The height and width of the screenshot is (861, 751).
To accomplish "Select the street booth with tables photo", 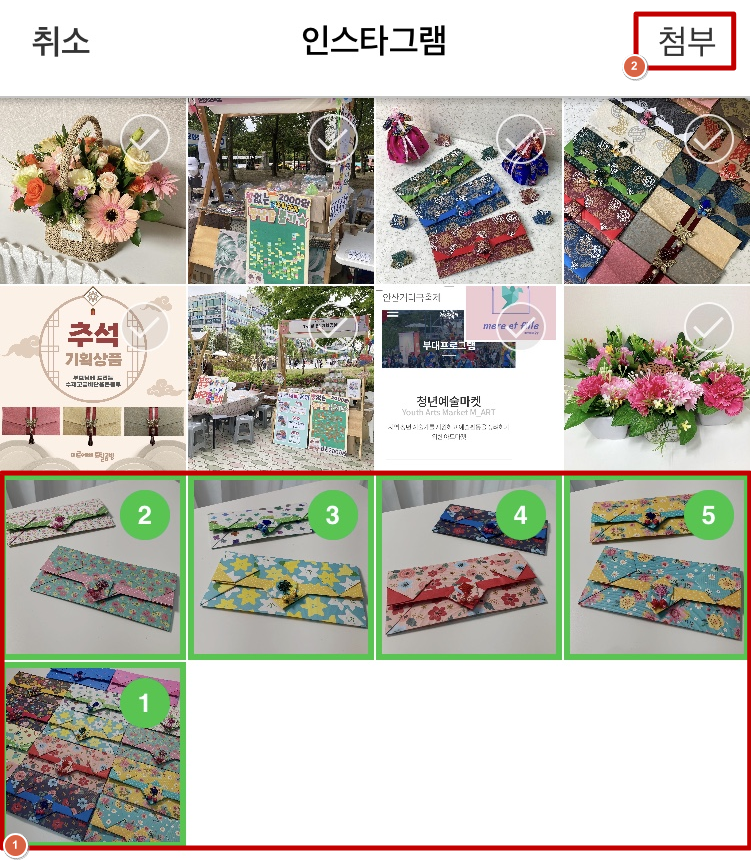I will [281, 378].
